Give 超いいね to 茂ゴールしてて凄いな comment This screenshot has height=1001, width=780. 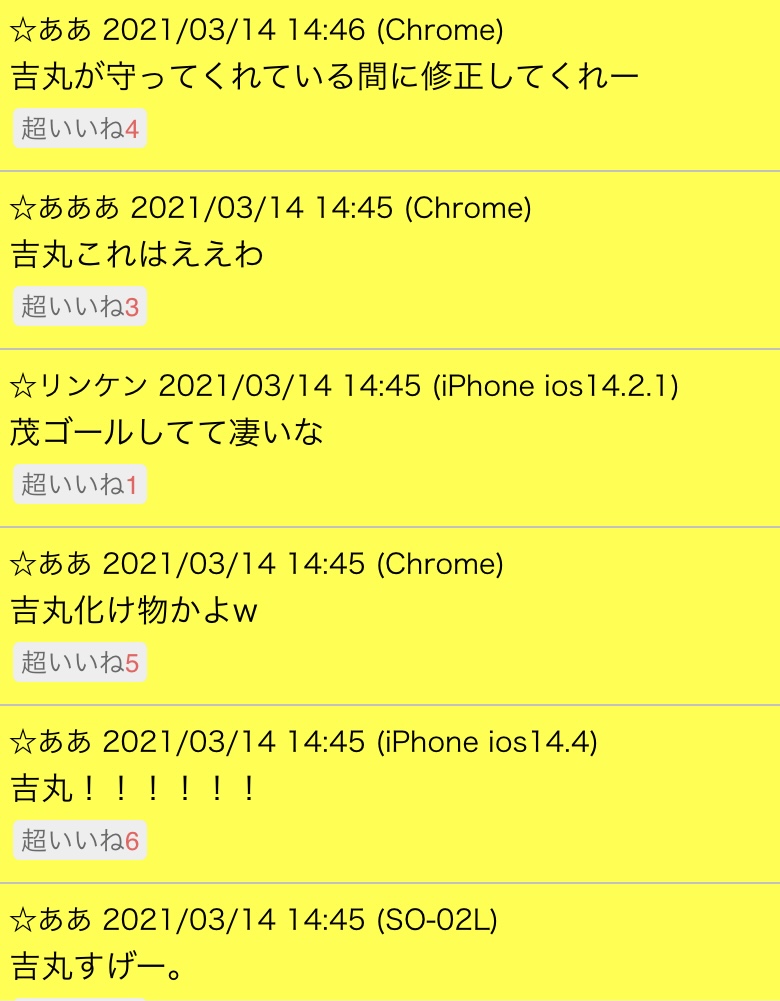coord(80,485)
